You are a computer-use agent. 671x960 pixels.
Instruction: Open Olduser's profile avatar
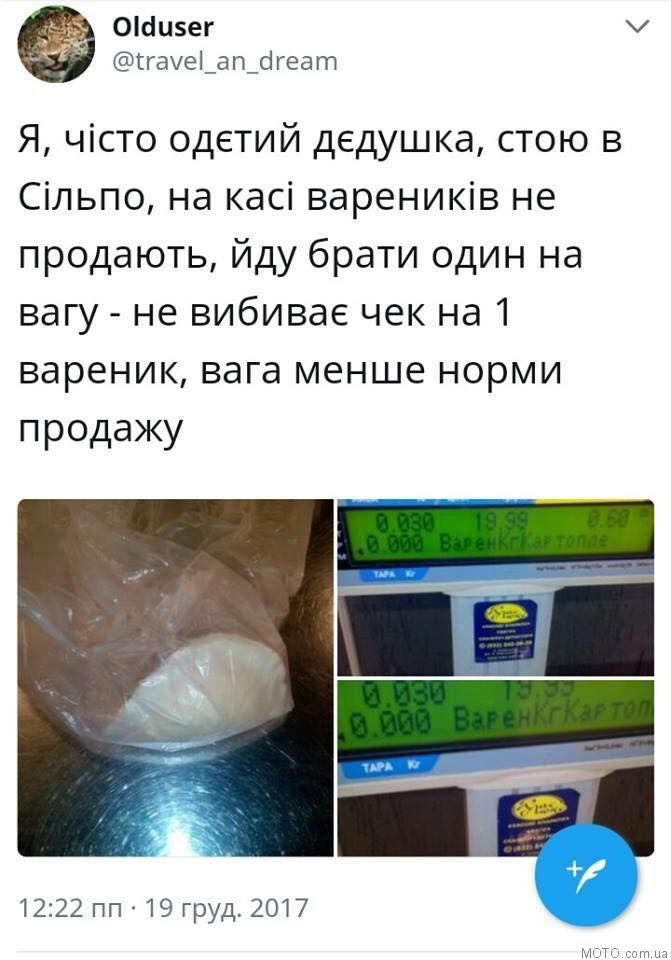pyautogui.click(x=56, y=44)
